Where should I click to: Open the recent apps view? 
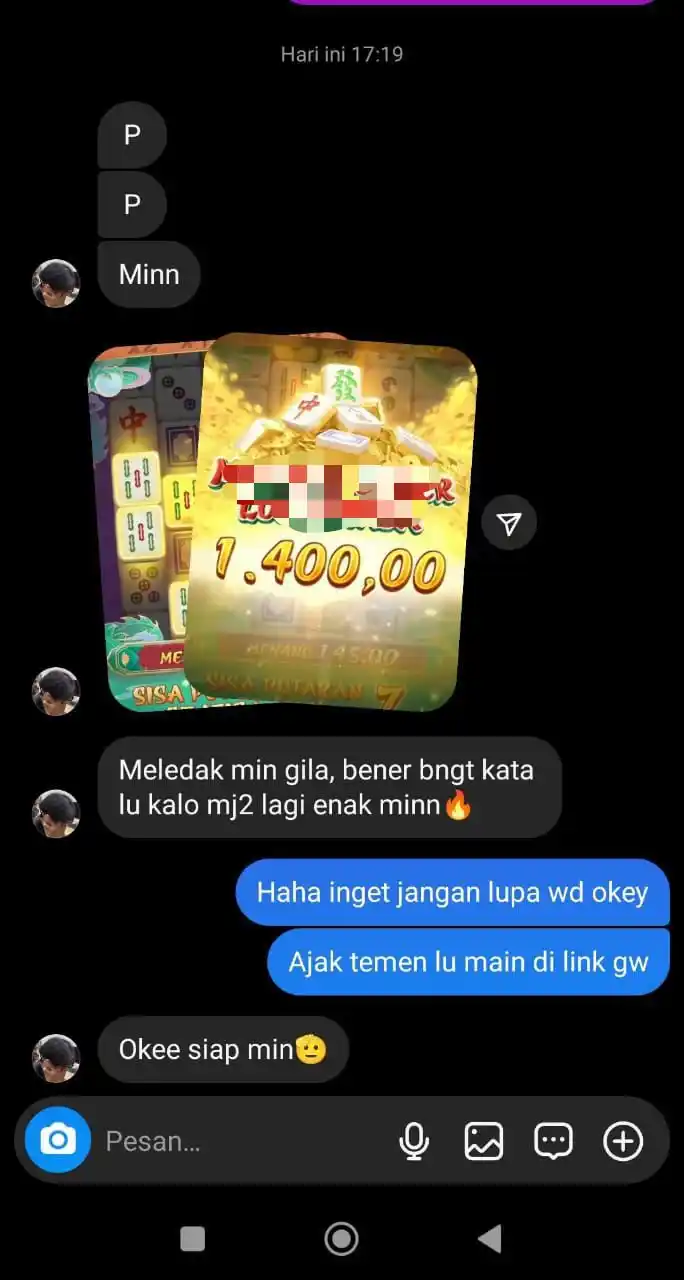click(193, 1239)
